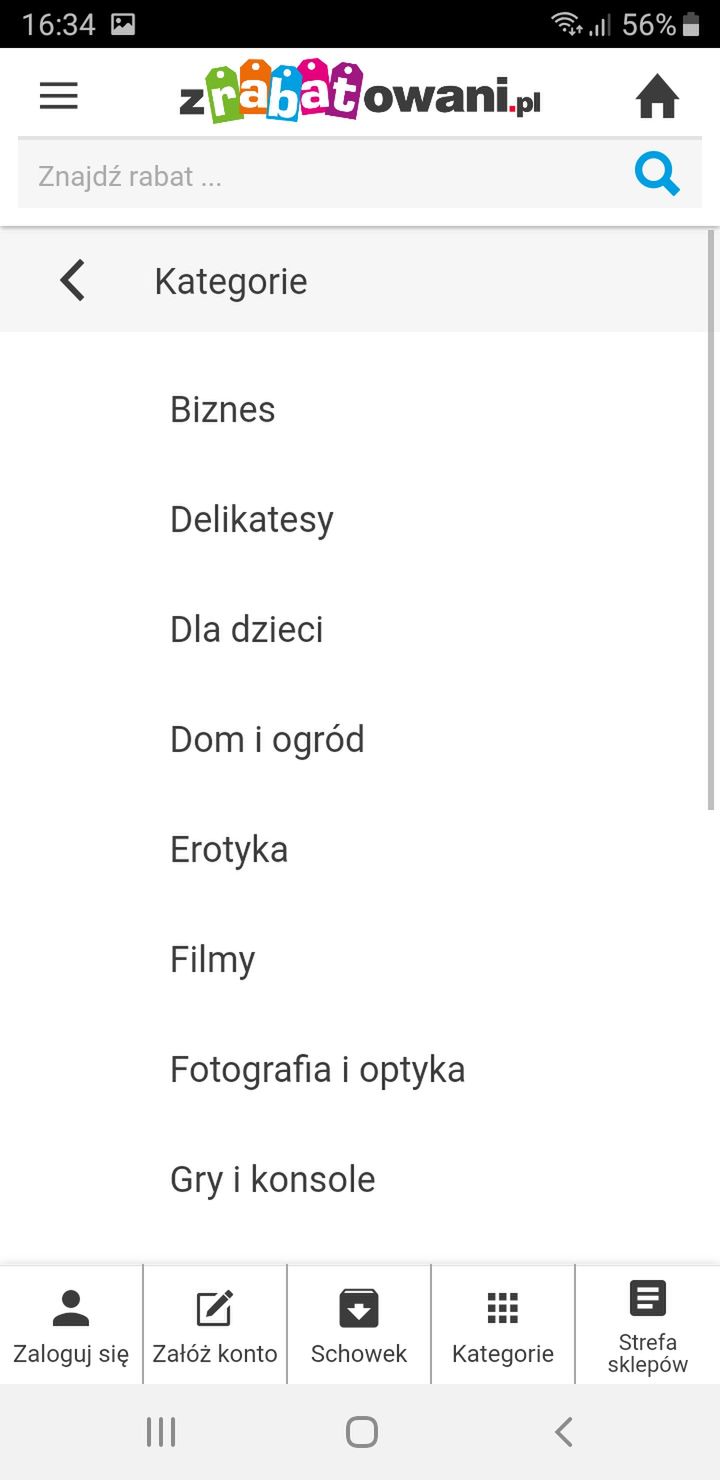
Task: Tap the blue search magnifier icon
Action: click(657, 175)
